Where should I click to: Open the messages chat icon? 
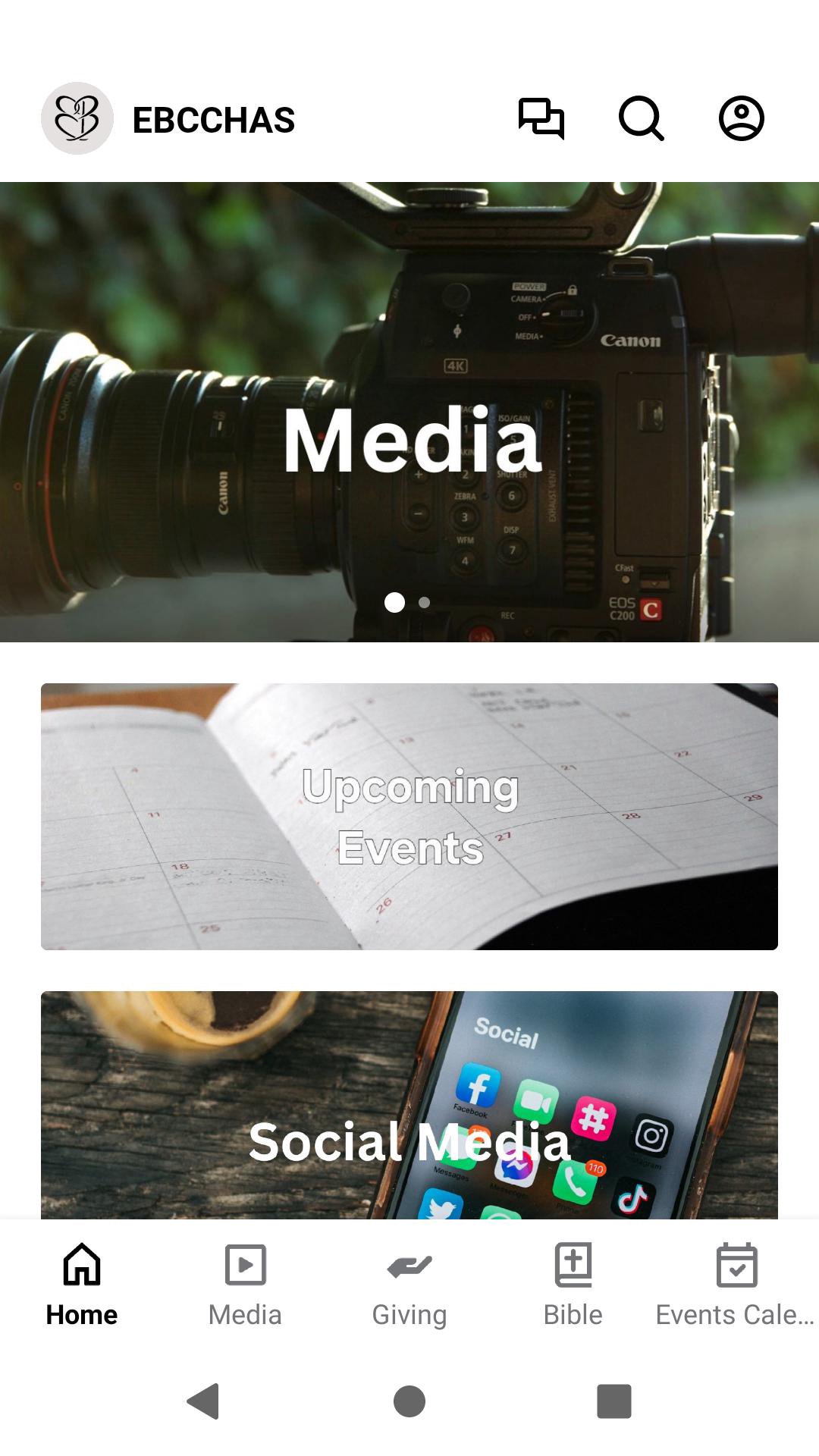[x=541, y=119]
